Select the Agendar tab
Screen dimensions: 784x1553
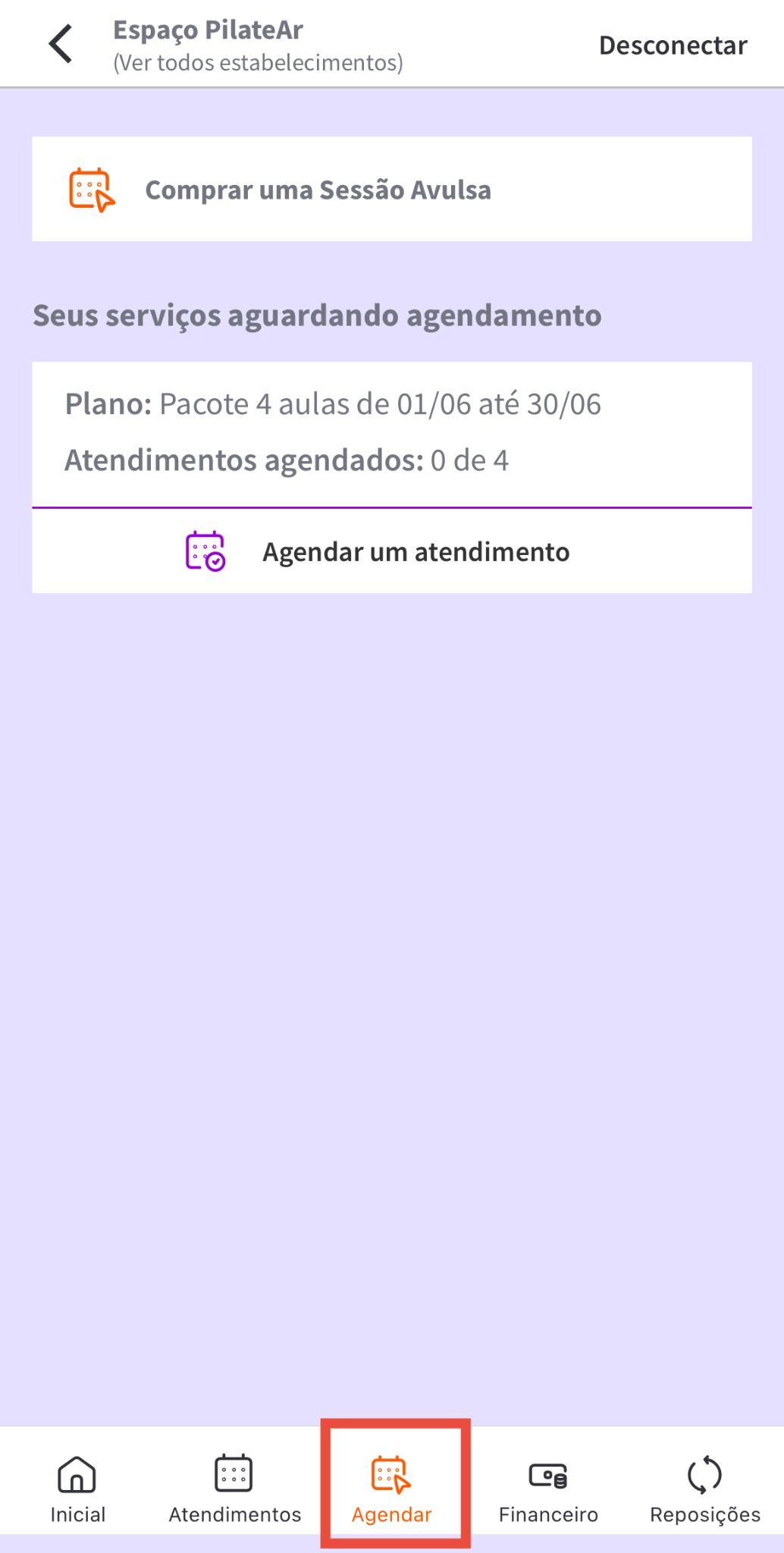(x=391, y=1489)
